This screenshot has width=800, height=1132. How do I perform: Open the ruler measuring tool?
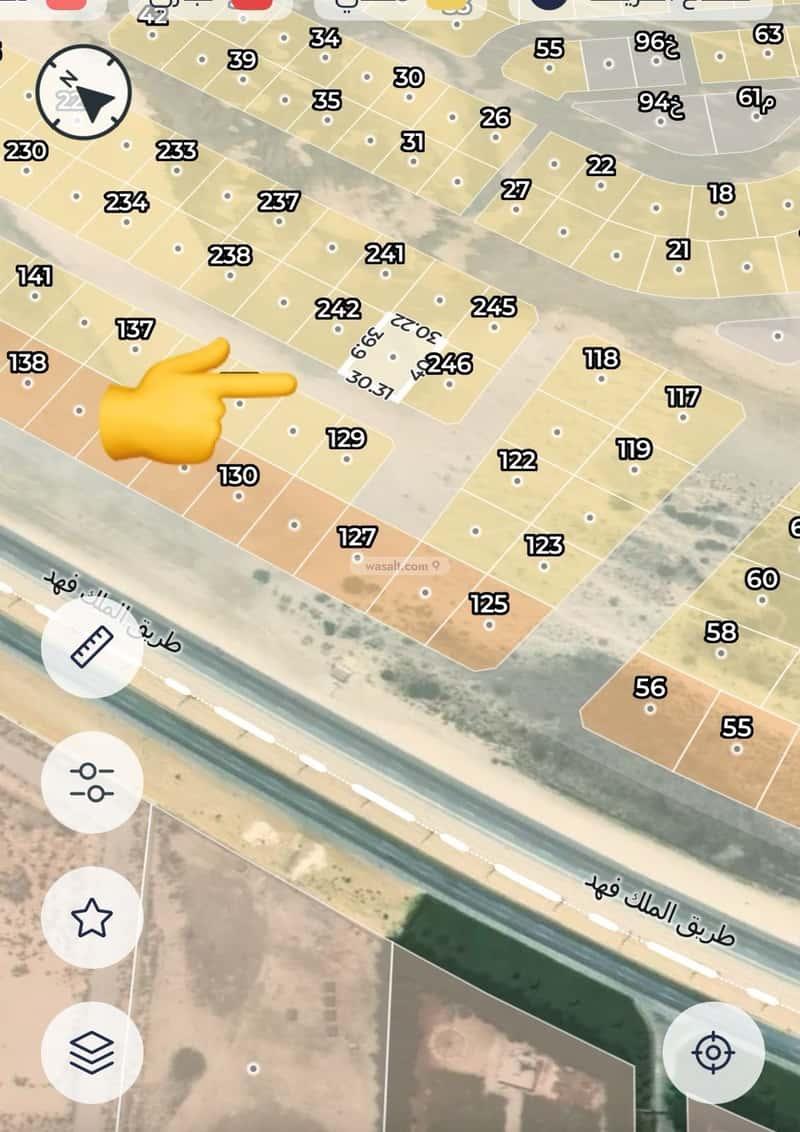click(x=92, y=648)
